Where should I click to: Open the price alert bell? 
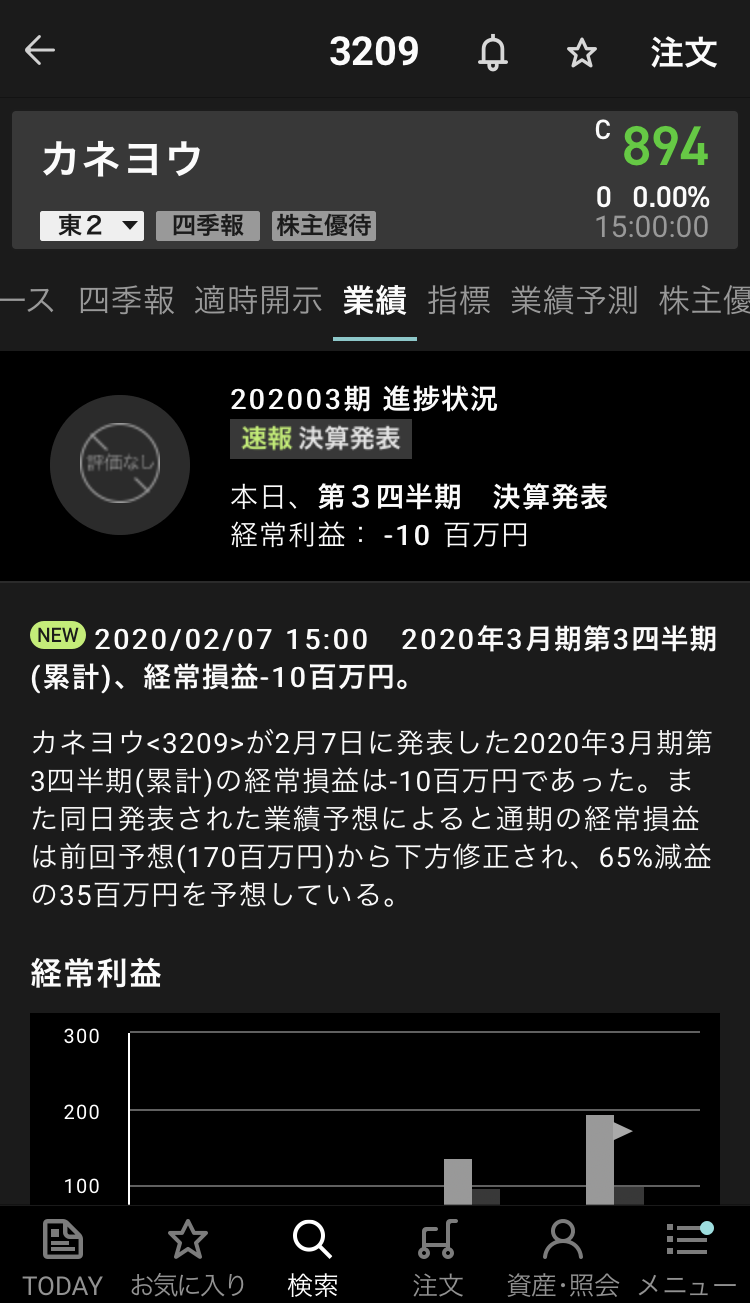[x=492, y=52]
